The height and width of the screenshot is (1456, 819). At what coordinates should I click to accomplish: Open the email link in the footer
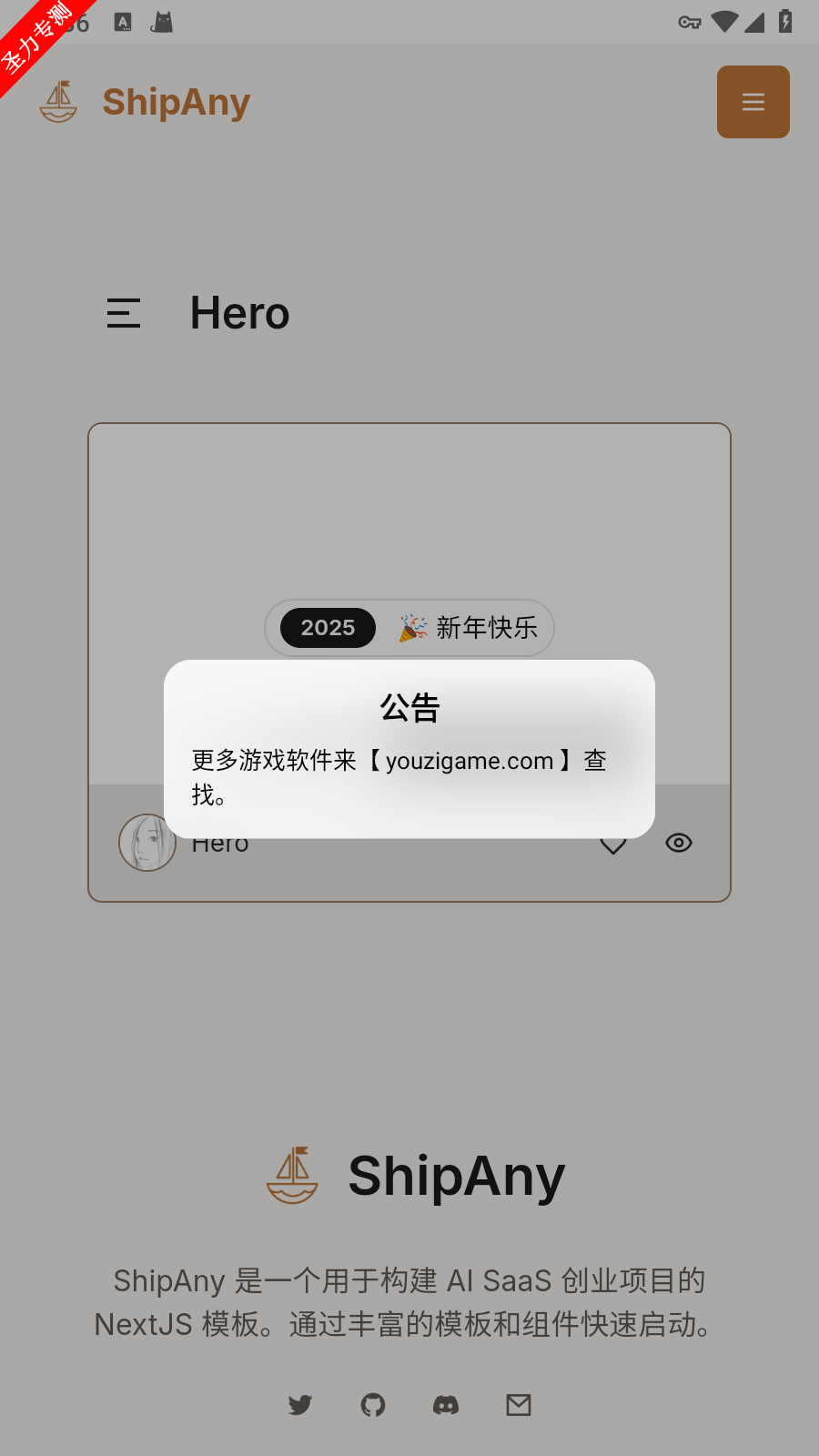tap(519, 1405)
